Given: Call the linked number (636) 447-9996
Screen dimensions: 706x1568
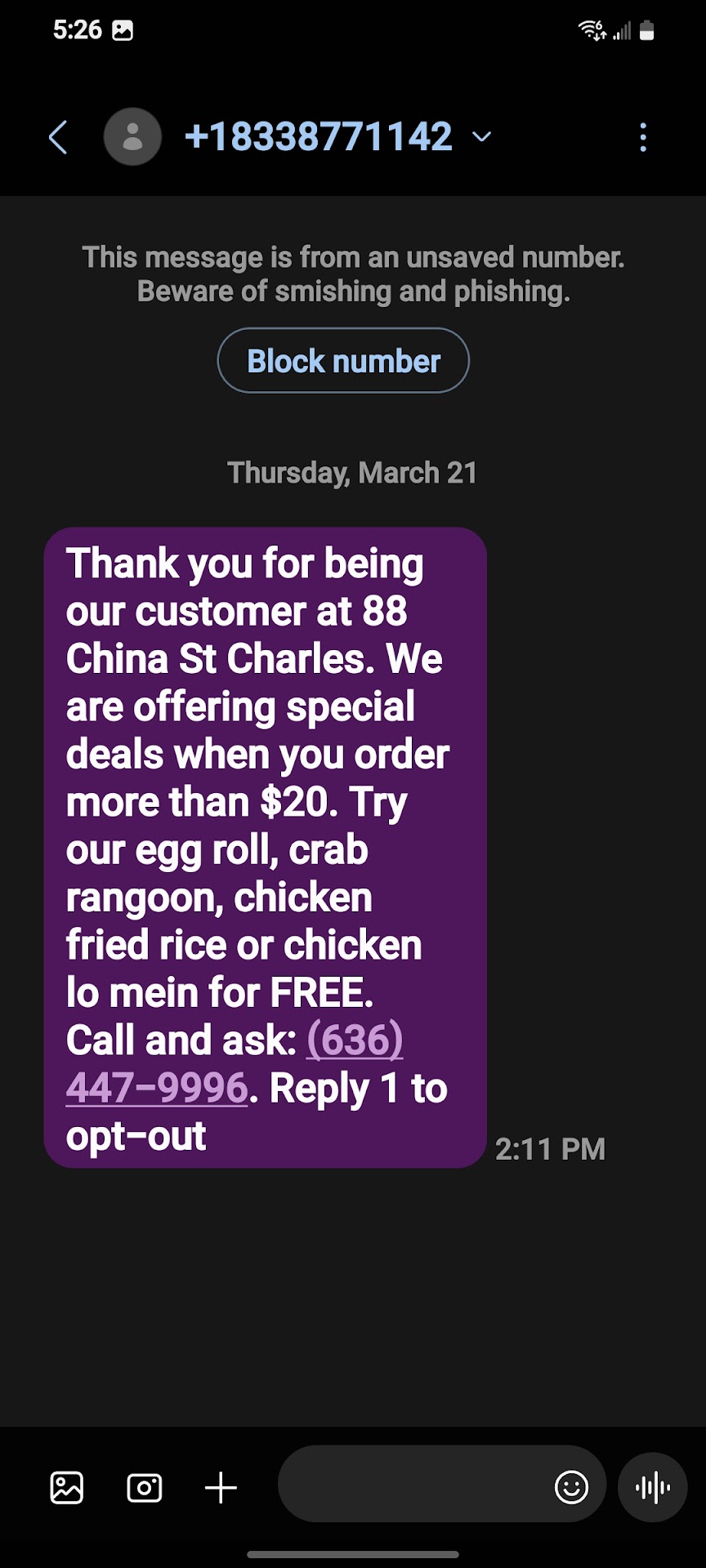Looking at the screenshot, I should tap(354, 1041).
